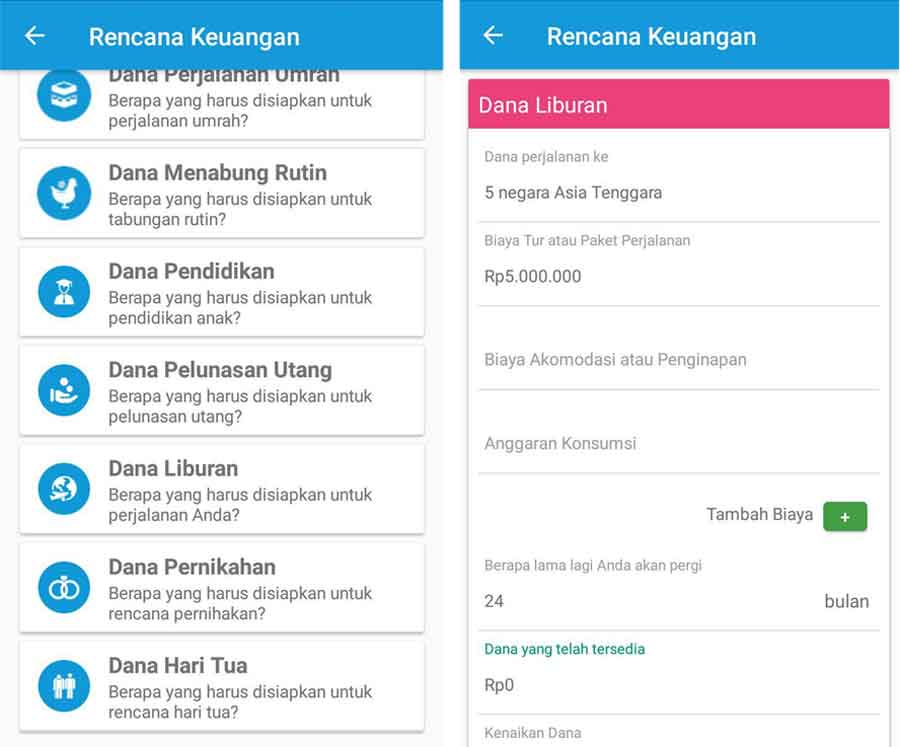Add another cost with the green plus button
This screenshot has height=747, width=900.
(x=844, y=517)
